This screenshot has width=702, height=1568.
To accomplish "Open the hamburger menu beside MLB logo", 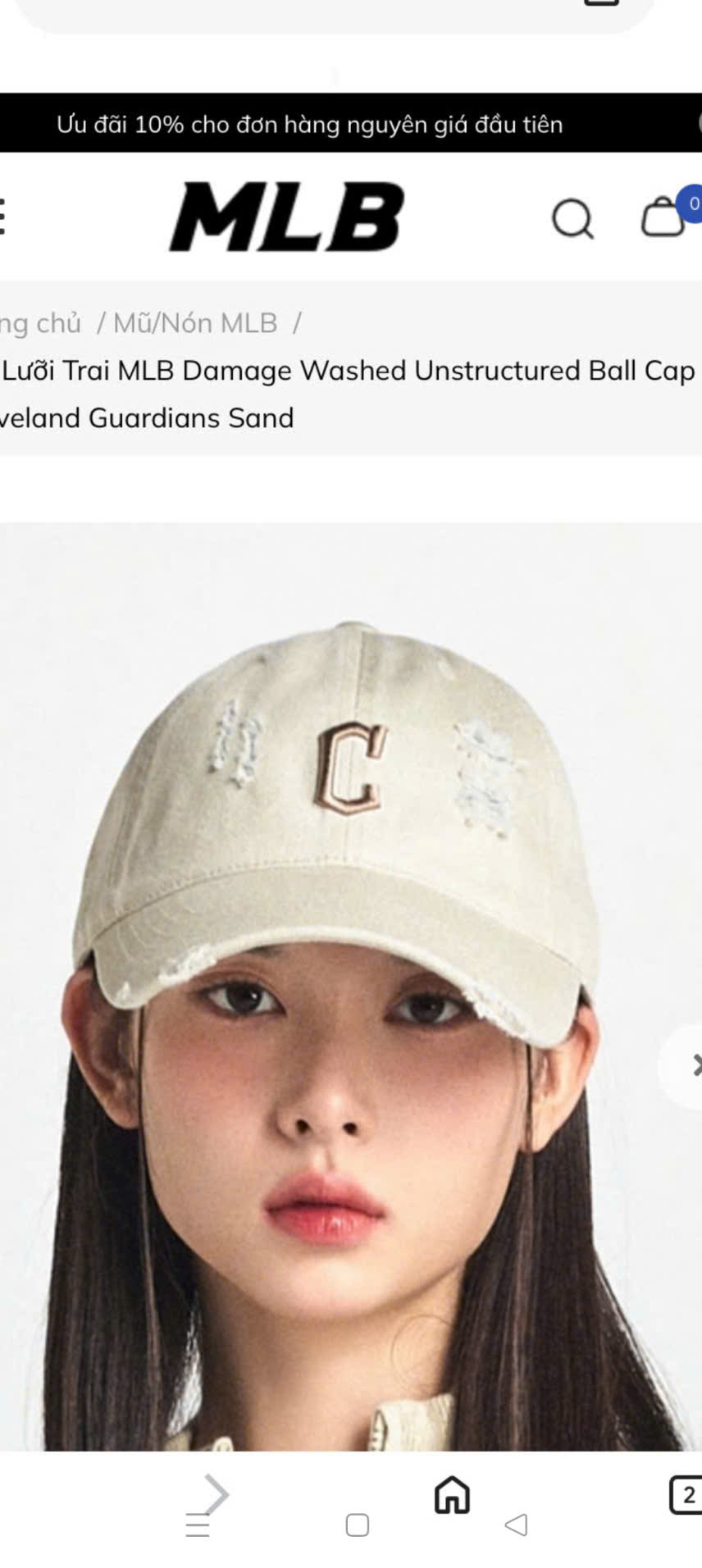I will pyautogui.click(x=2, y=217).
